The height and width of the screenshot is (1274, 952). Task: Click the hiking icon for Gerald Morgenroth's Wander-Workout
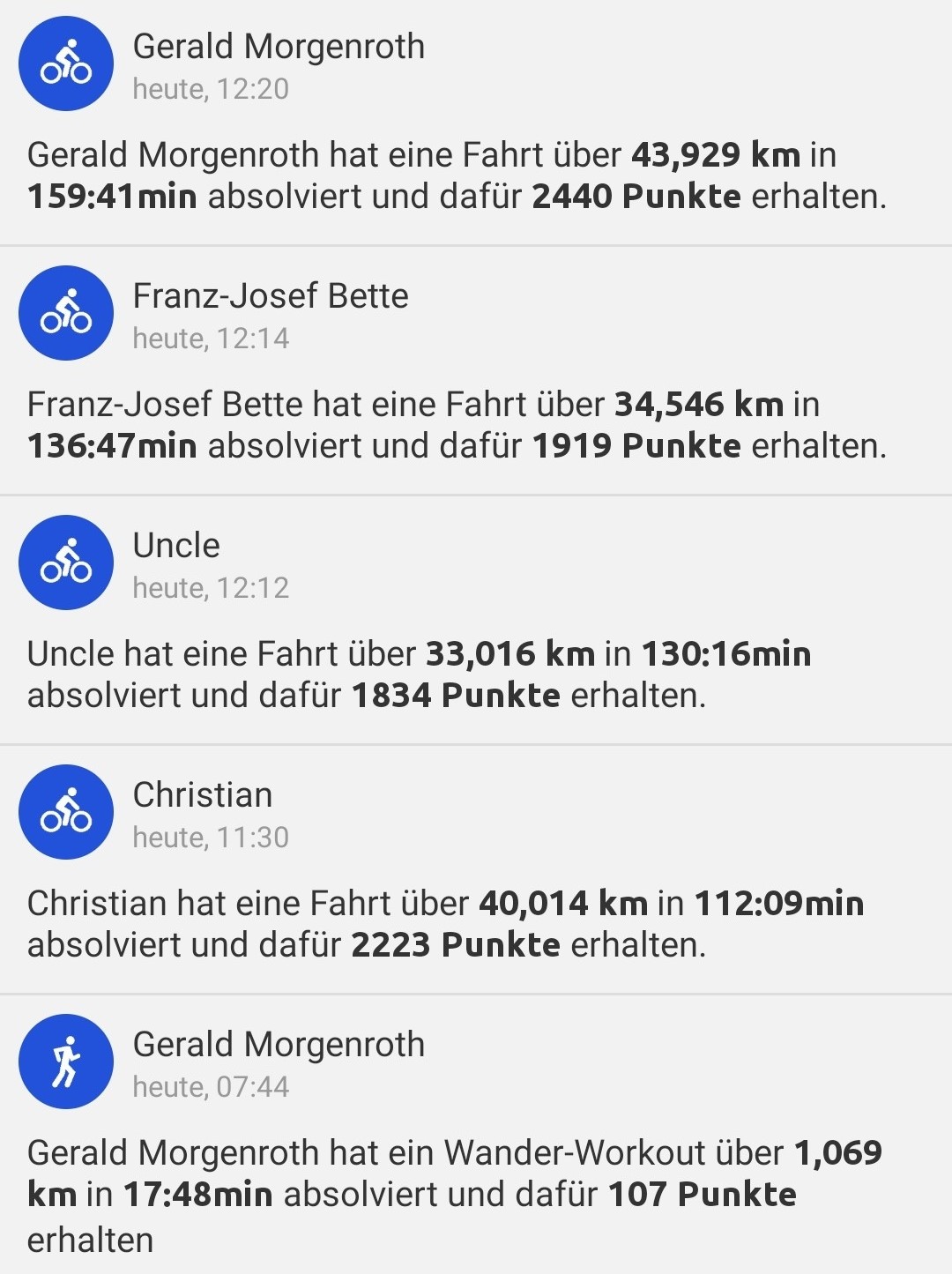pyautogui.click(x=65, y=1062)
